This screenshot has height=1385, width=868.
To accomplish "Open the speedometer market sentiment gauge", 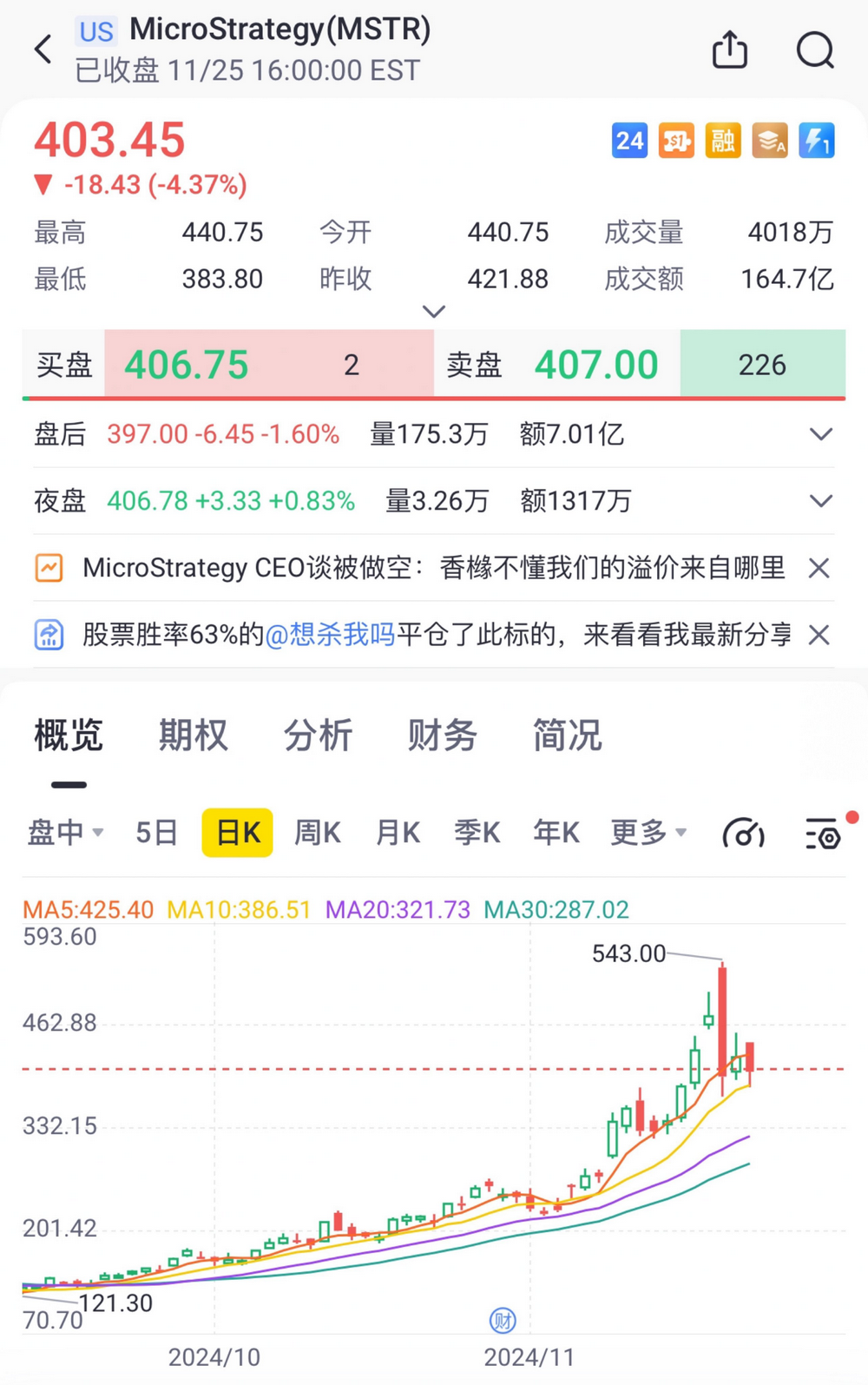I will [743, 832].
